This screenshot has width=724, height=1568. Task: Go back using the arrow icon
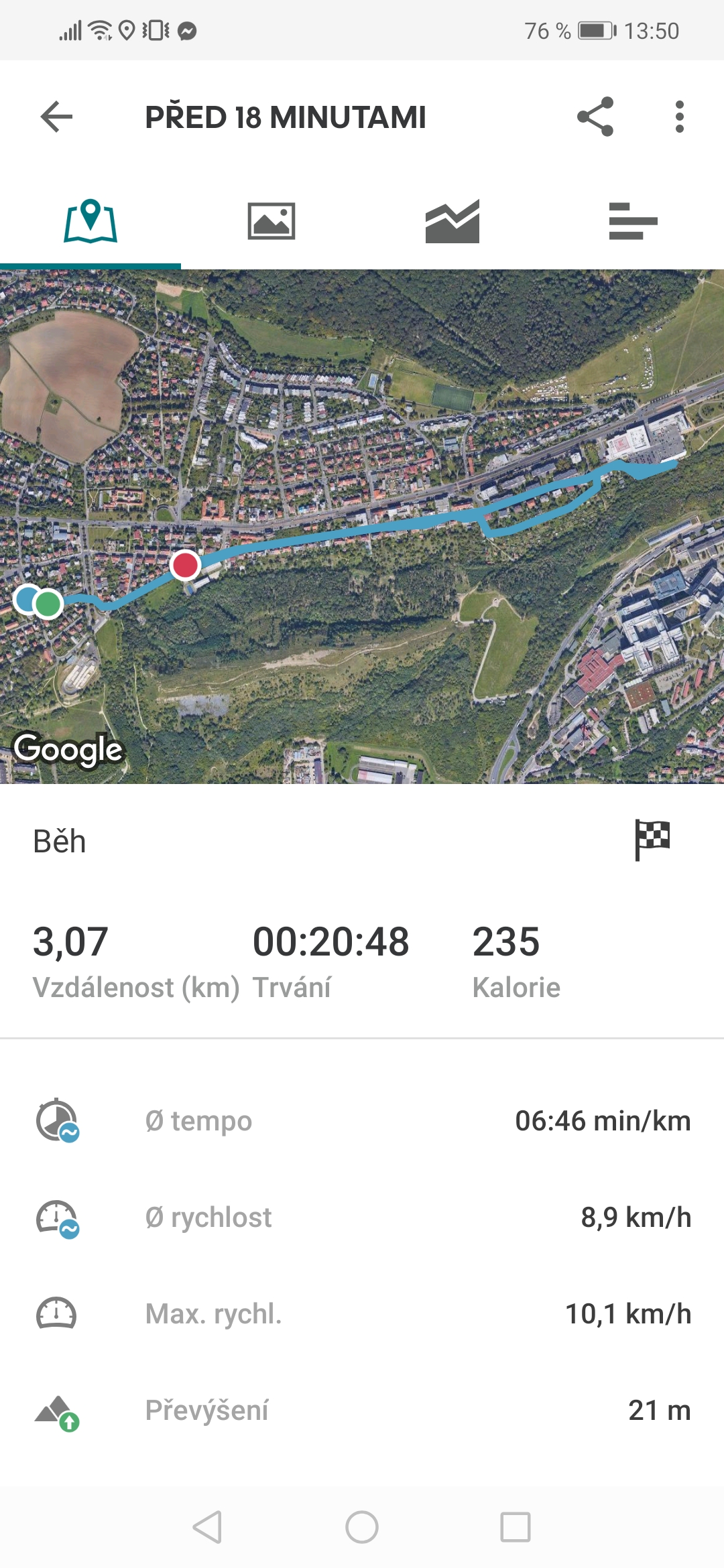point(56,117)
